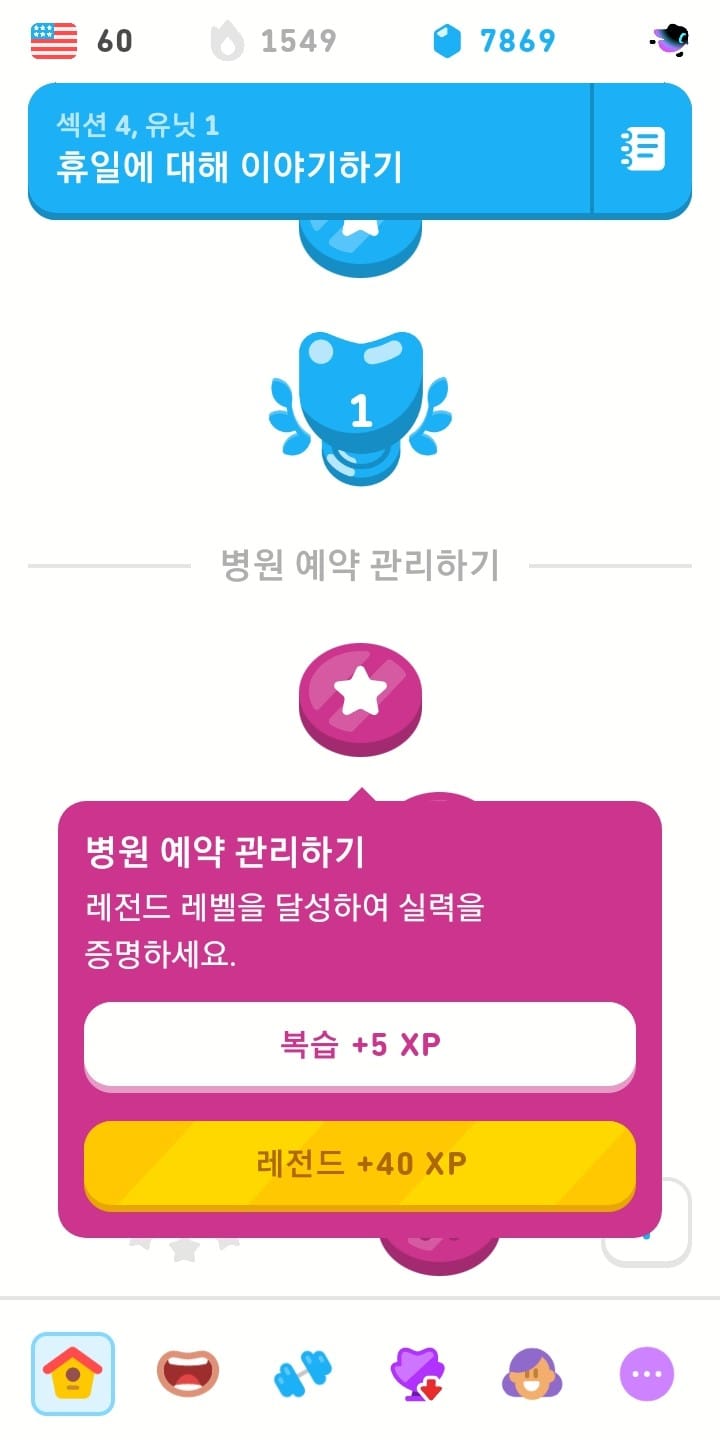Open the leagues shield icon
The height and width of the screenshot is (1440, 720).
(x=419, y=1372)
